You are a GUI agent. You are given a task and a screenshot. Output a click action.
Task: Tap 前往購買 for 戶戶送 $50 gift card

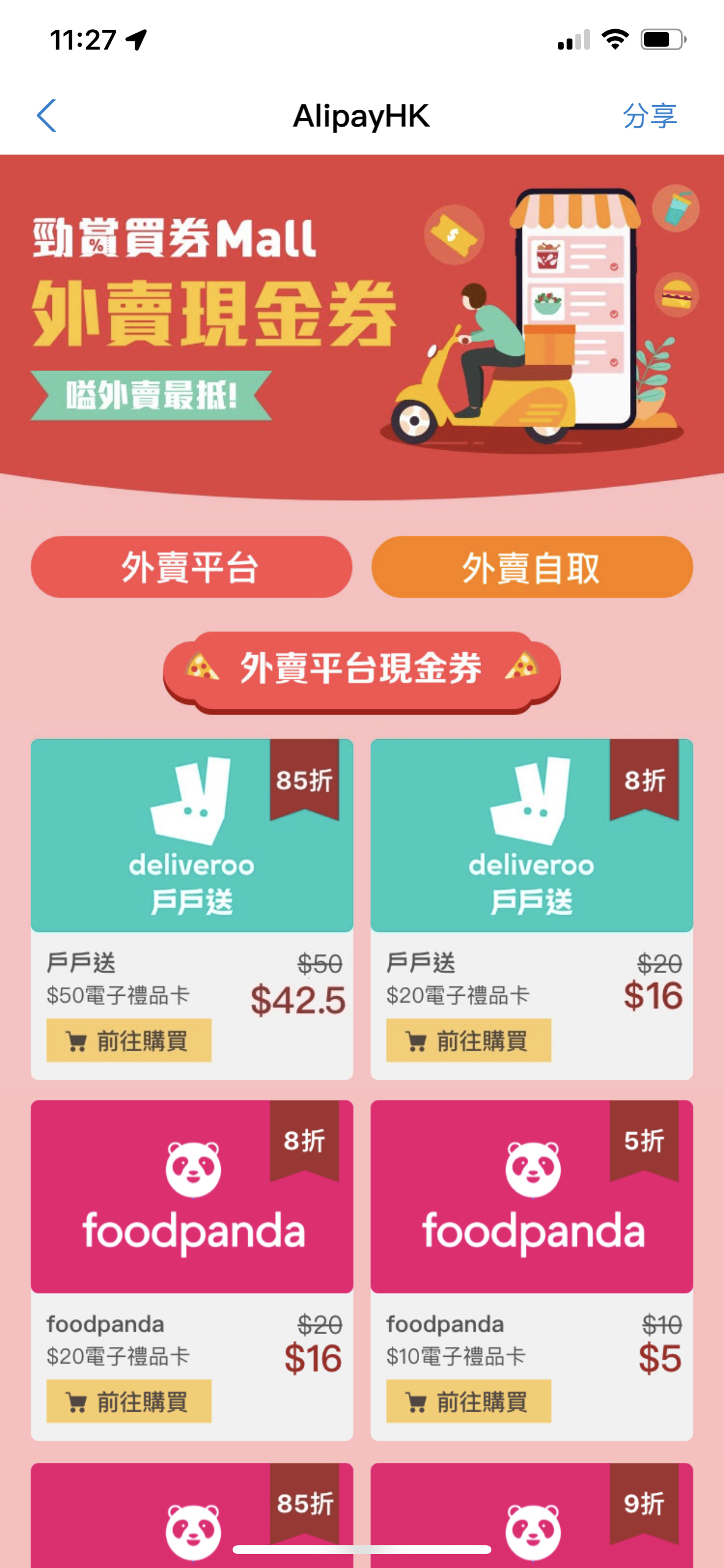pos(129,1040)
